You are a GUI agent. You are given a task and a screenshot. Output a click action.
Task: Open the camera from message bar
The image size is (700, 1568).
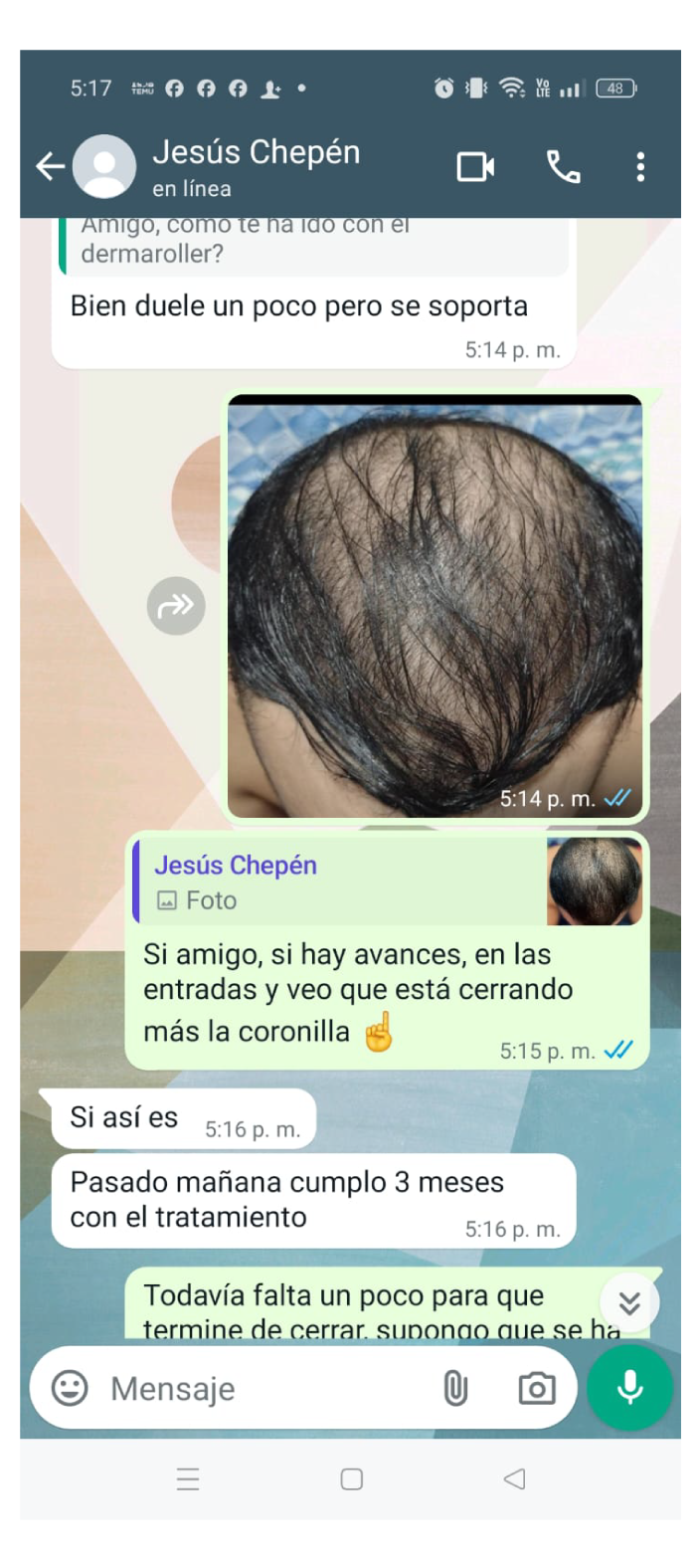536,1388
